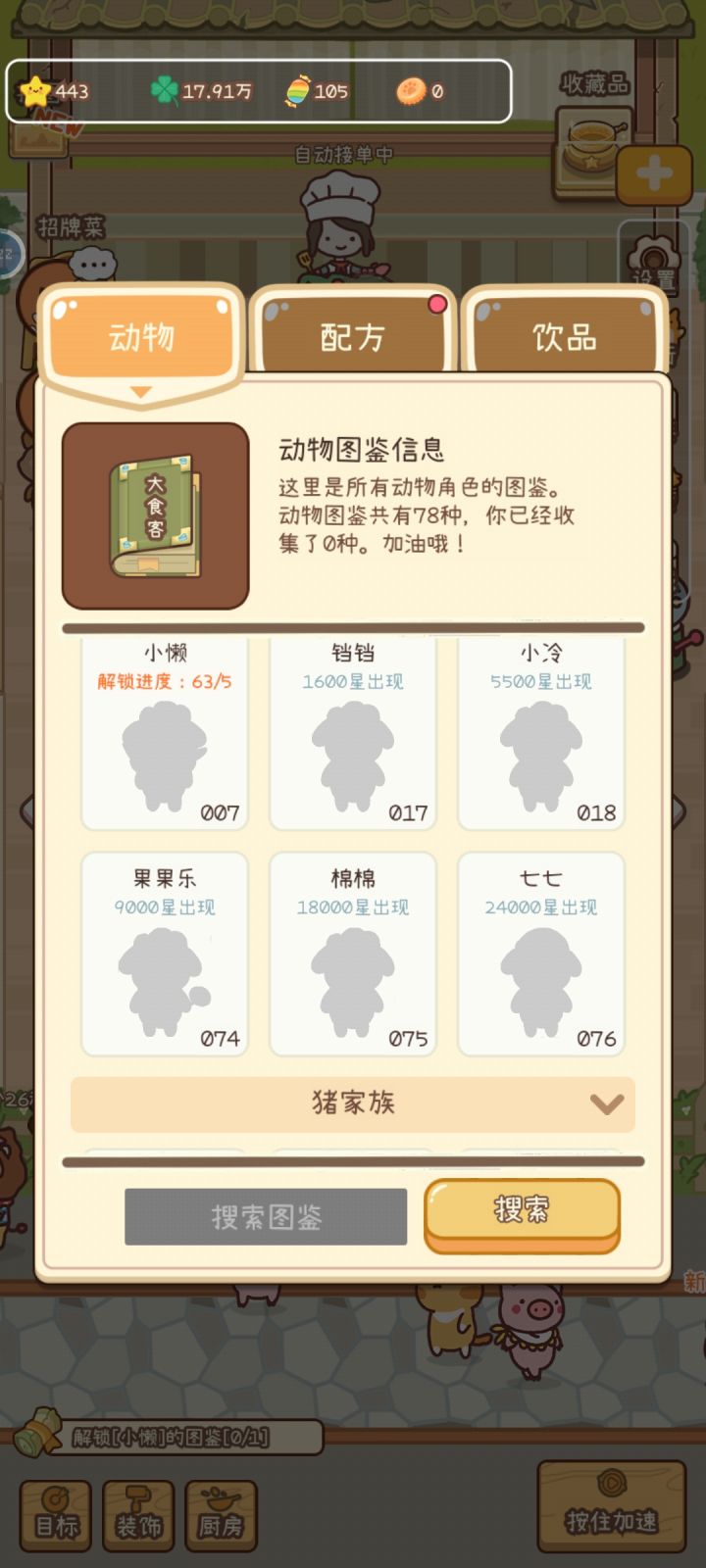Click the orange coin currency icon
706x1568 pixels.
point(411,91)
